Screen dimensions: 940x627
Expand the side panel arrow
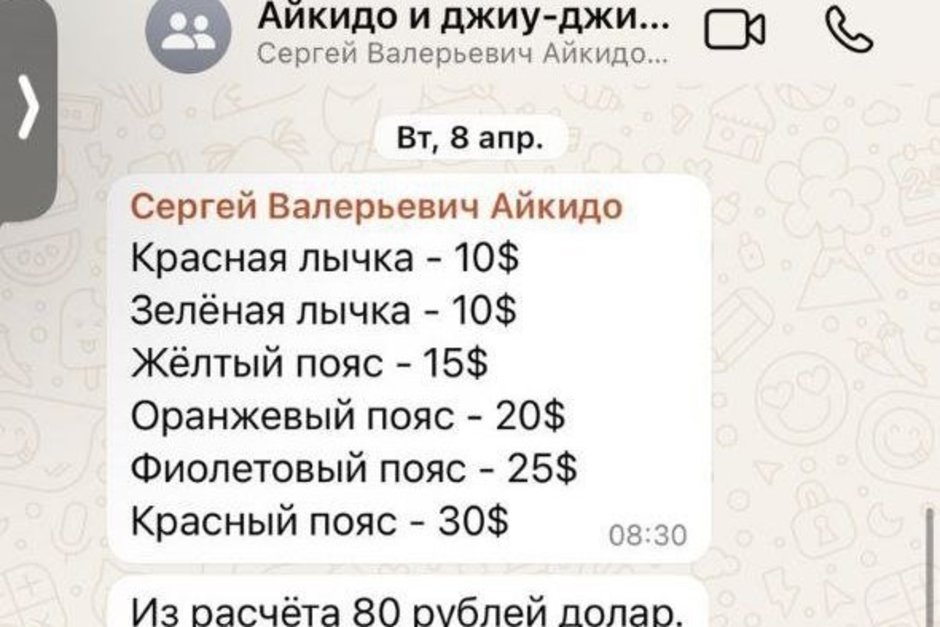tap(28, 108)
